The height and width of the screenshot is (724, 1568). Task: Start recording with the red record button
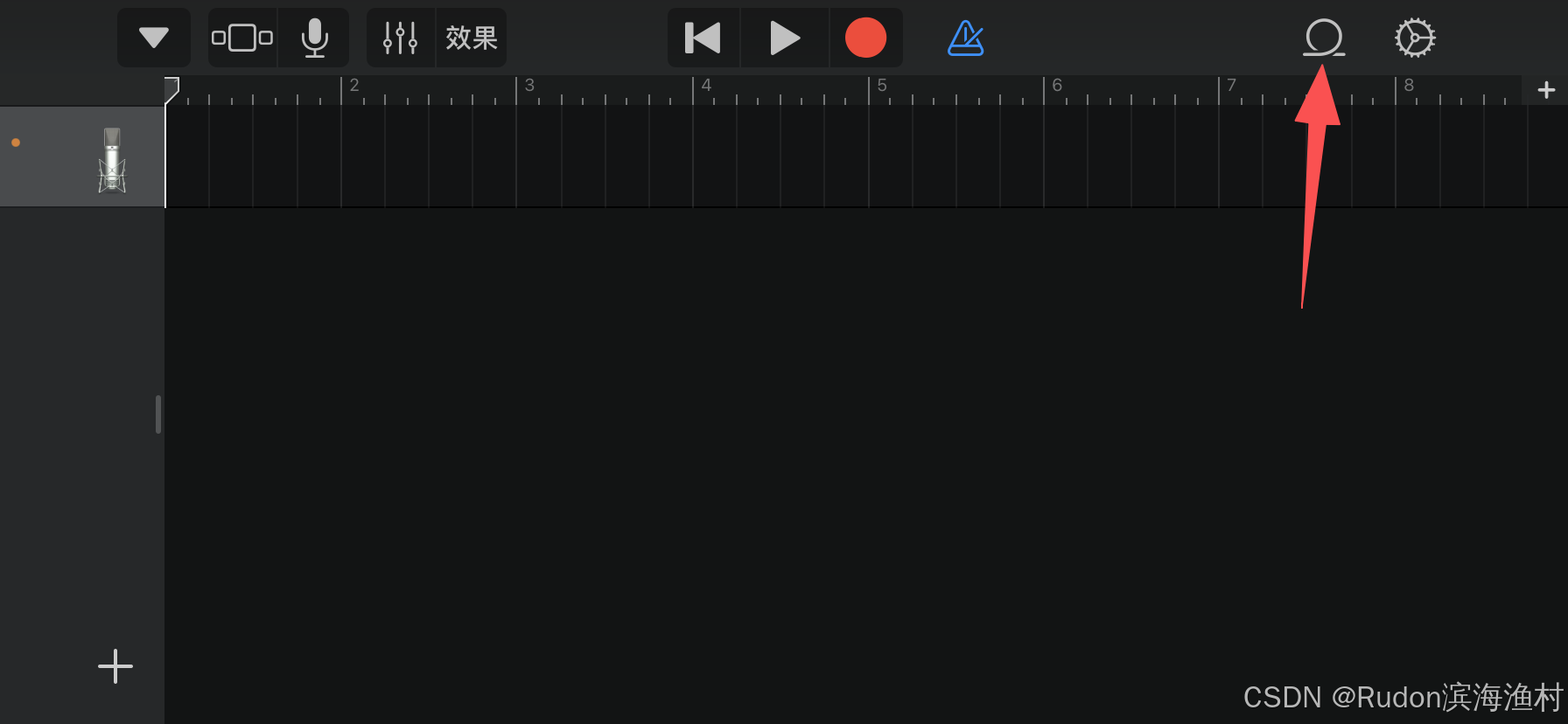(x=865, y=38)
